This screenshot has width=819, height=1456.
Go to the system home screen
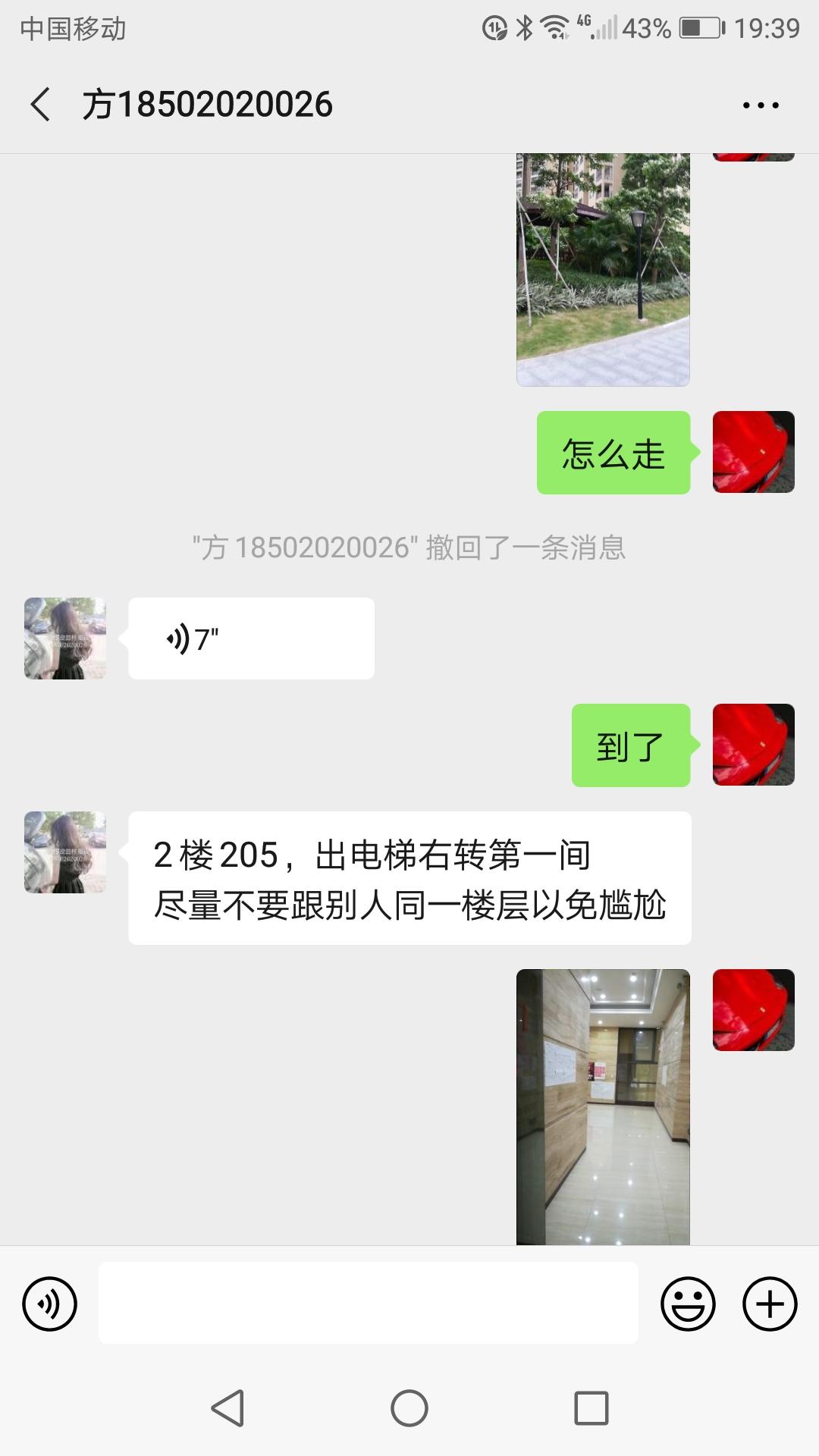point(409,1408)
